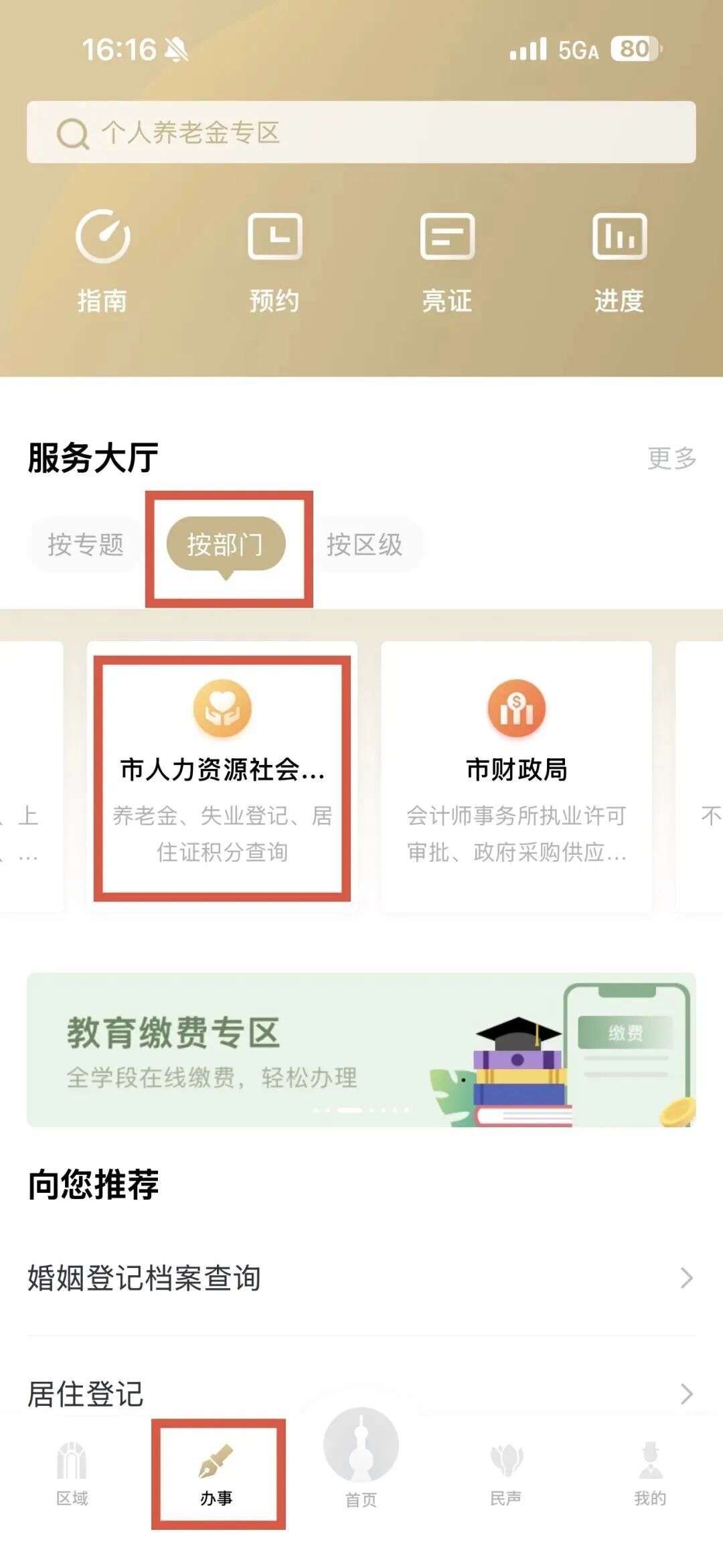
Task: Open the 居住登记 recommended service
Action: click(361, 1393)
